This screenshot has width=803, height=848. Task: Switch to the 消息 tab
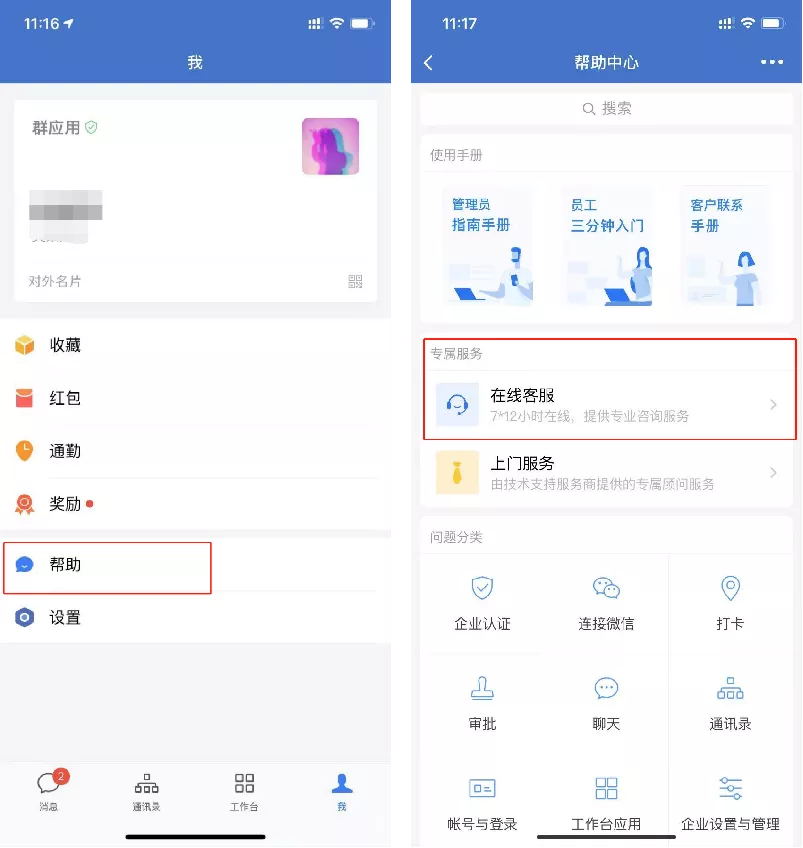coord(48,791)
